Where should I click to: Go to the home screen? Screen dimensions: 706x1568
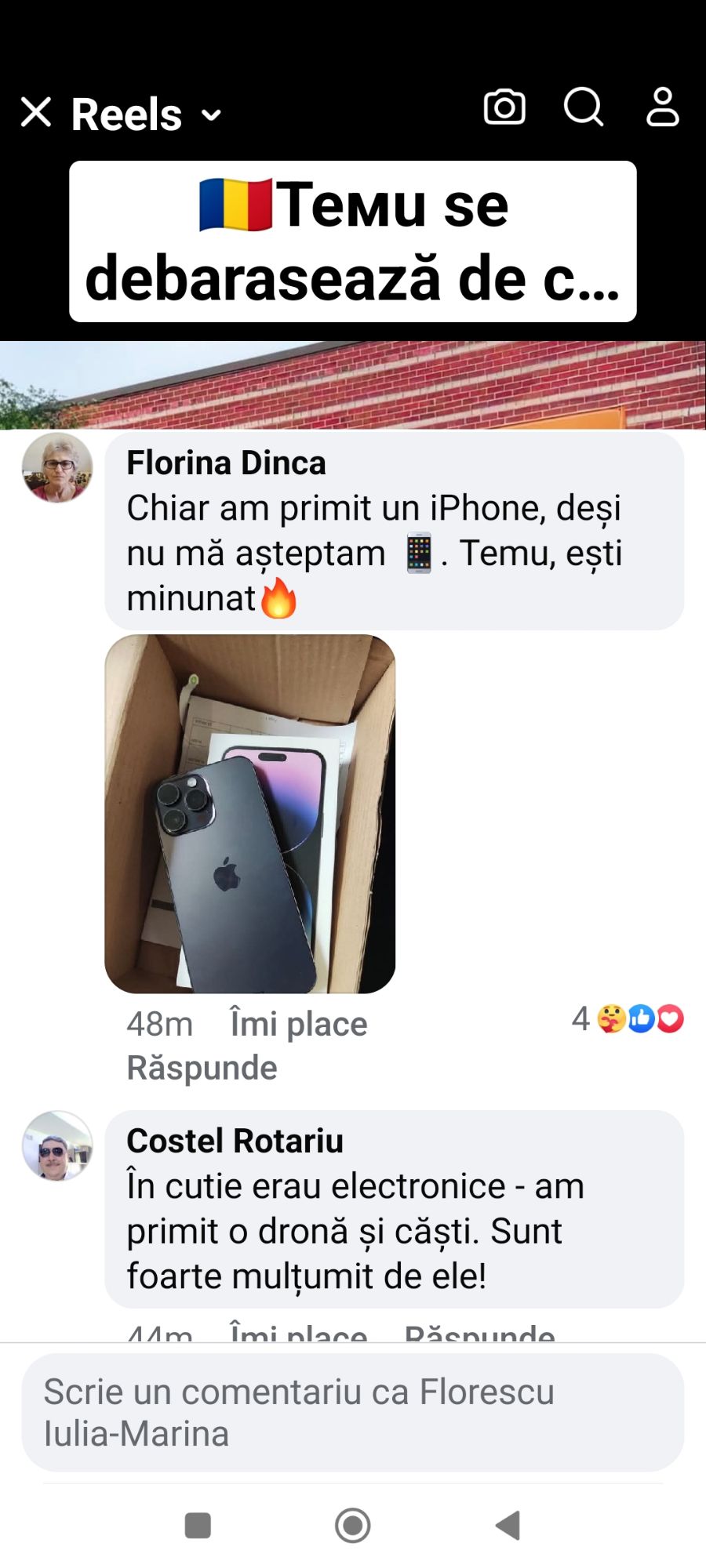click(x=352, y=1526)
